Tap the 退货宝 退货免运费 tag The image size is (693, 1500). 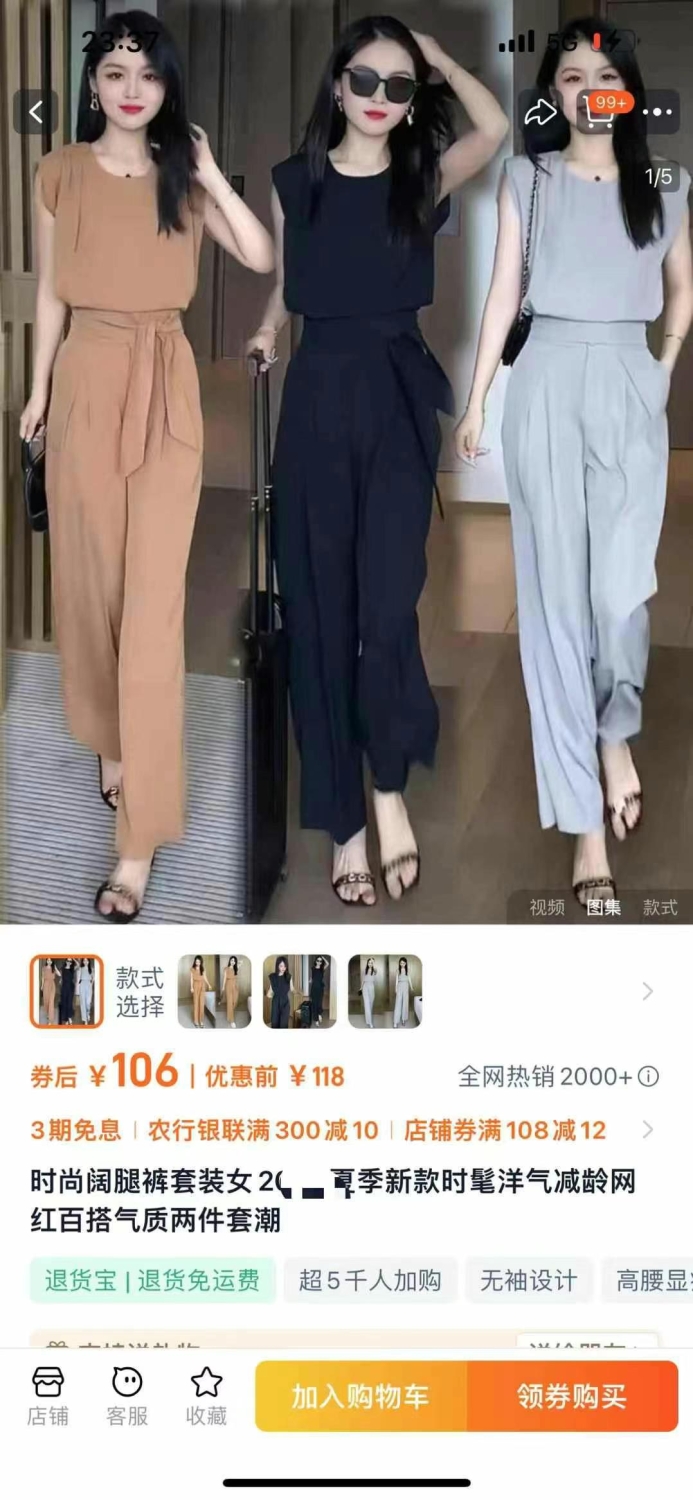(152, 1280)
